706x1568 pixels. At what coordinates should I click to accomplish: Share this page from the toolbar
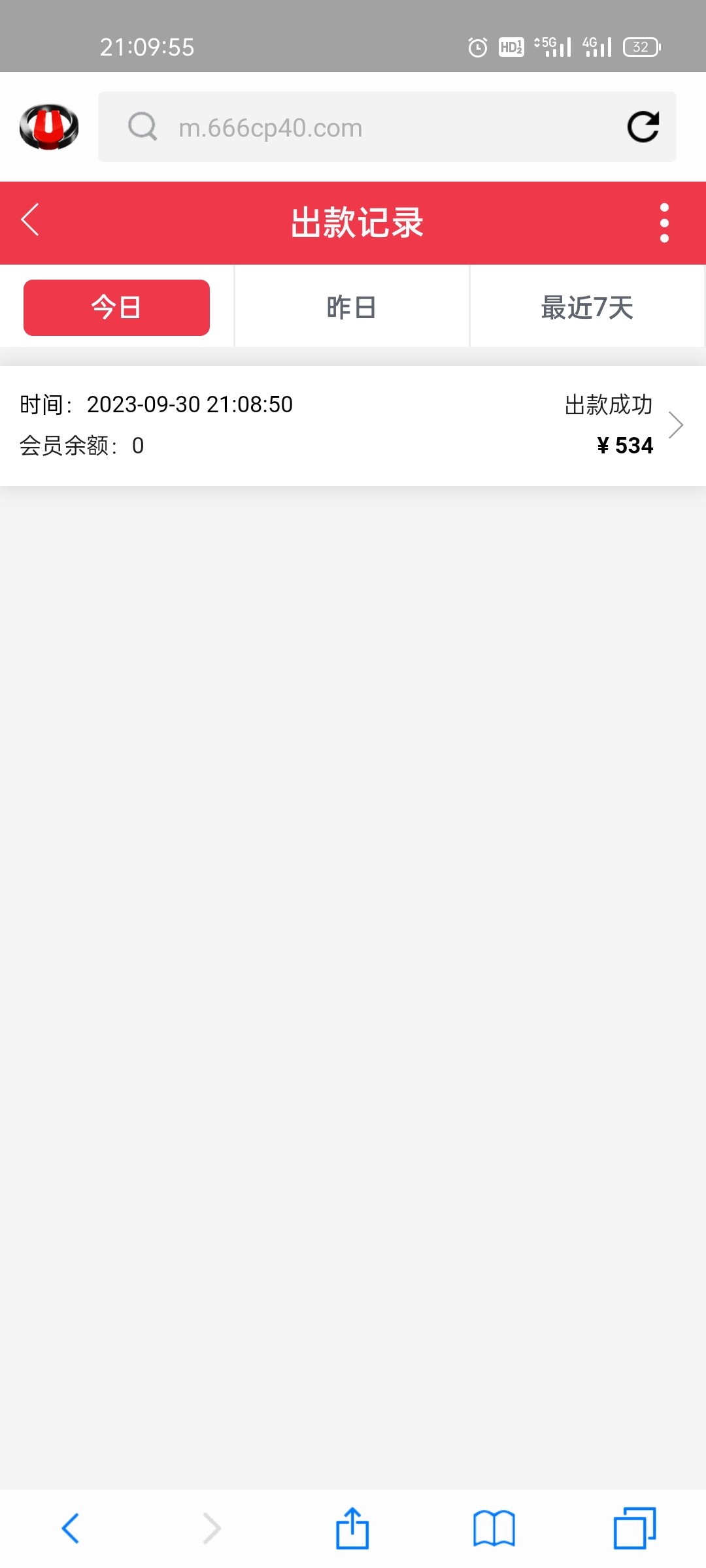[352, 1528]
